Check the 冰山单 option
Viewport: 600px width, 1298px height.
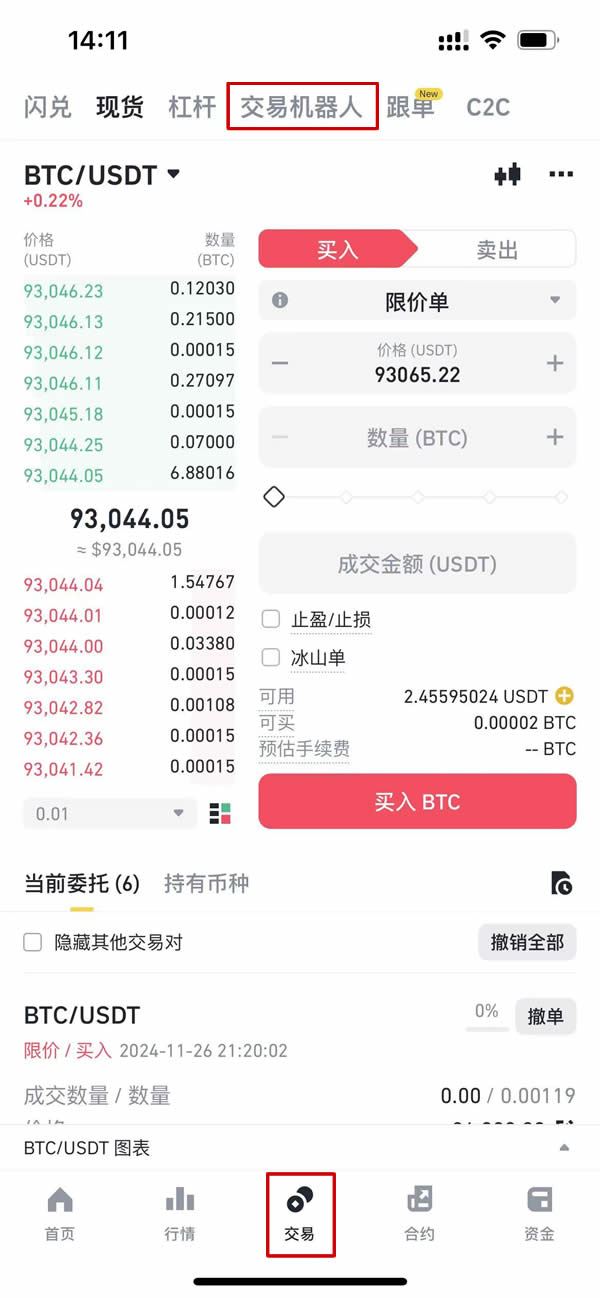coord(271,658)
